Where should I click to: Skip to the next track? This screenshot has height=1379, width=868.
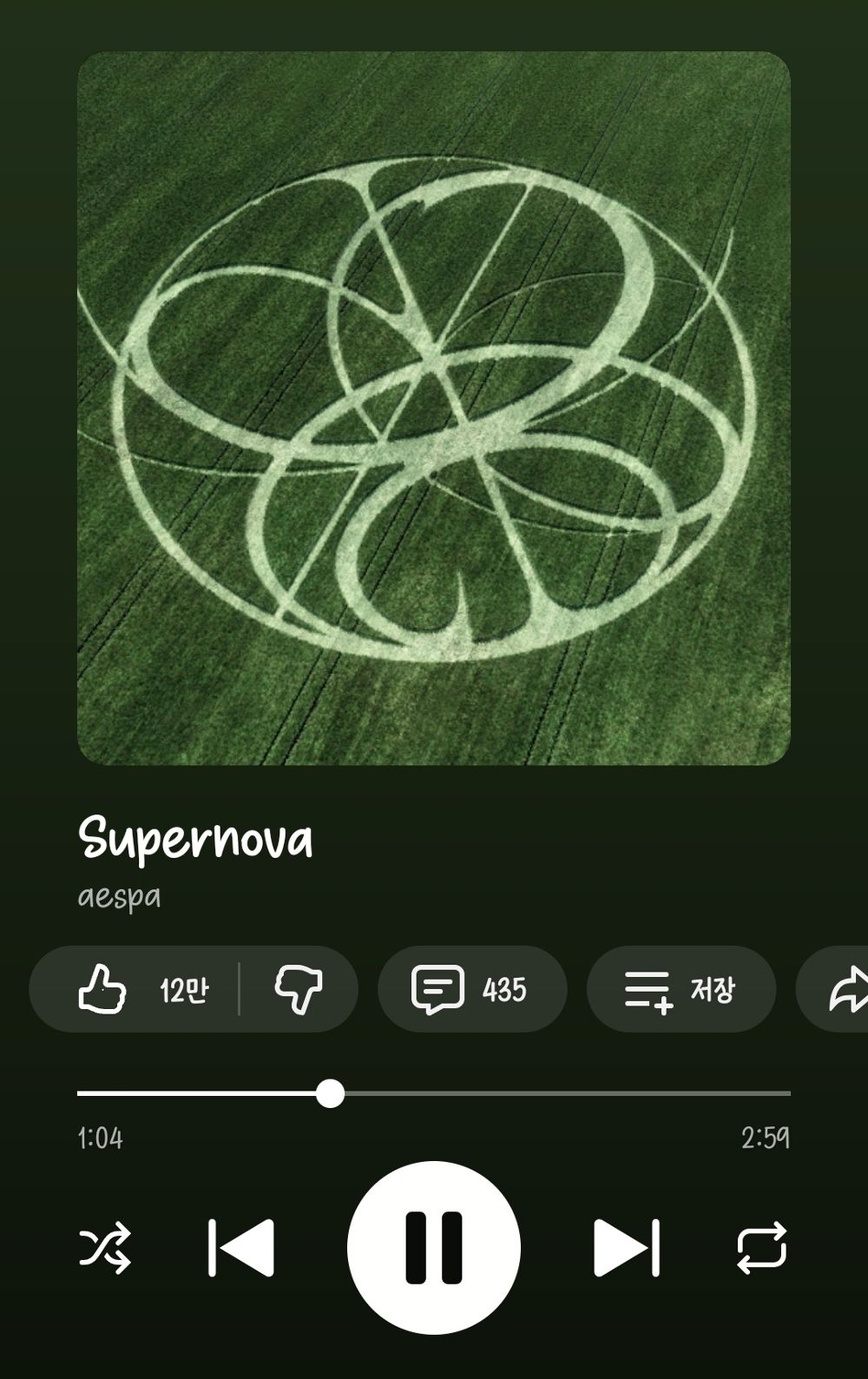coord(627,1248)
